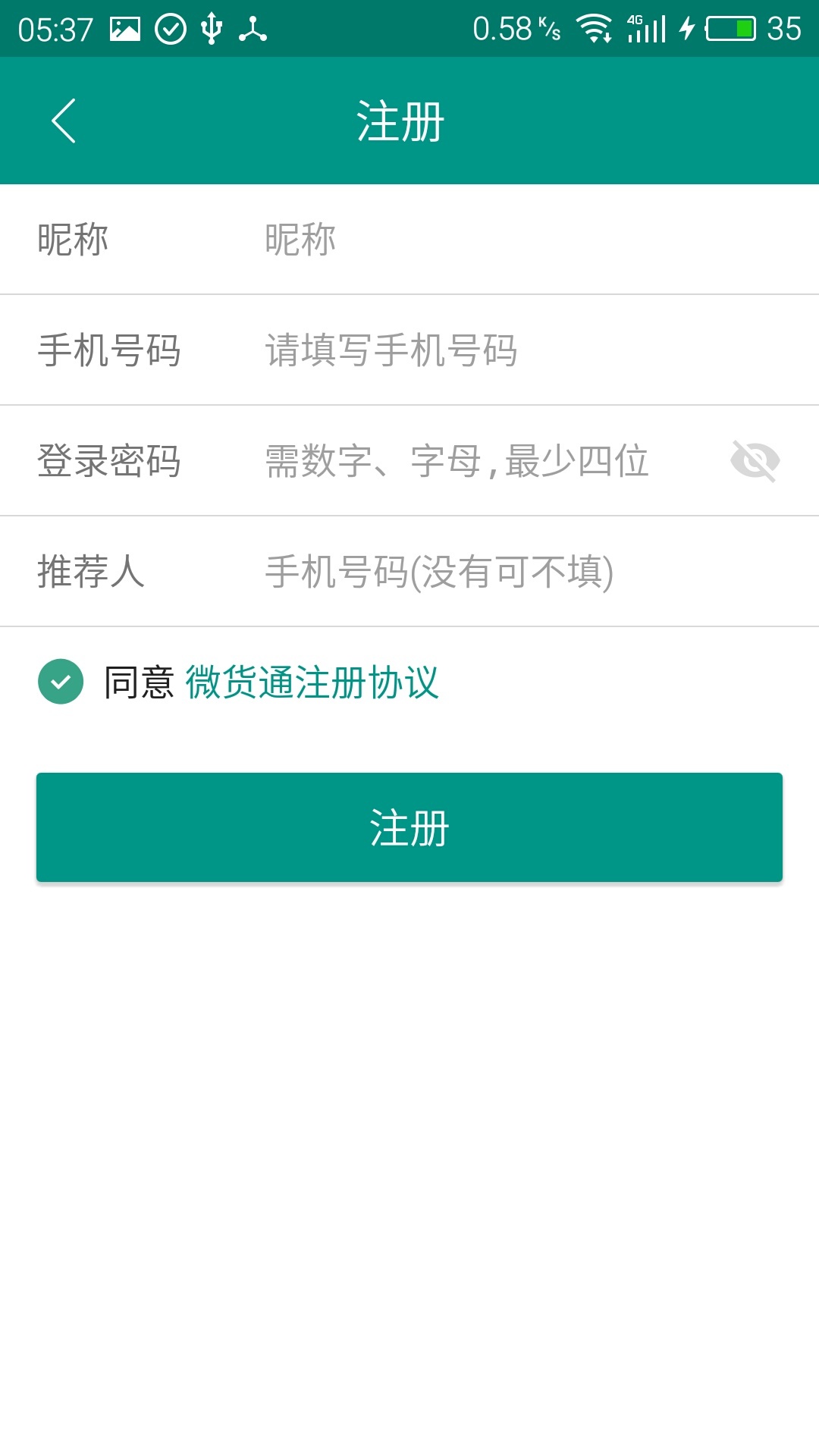Toggle password visibility eye icon

click(755, 461)
